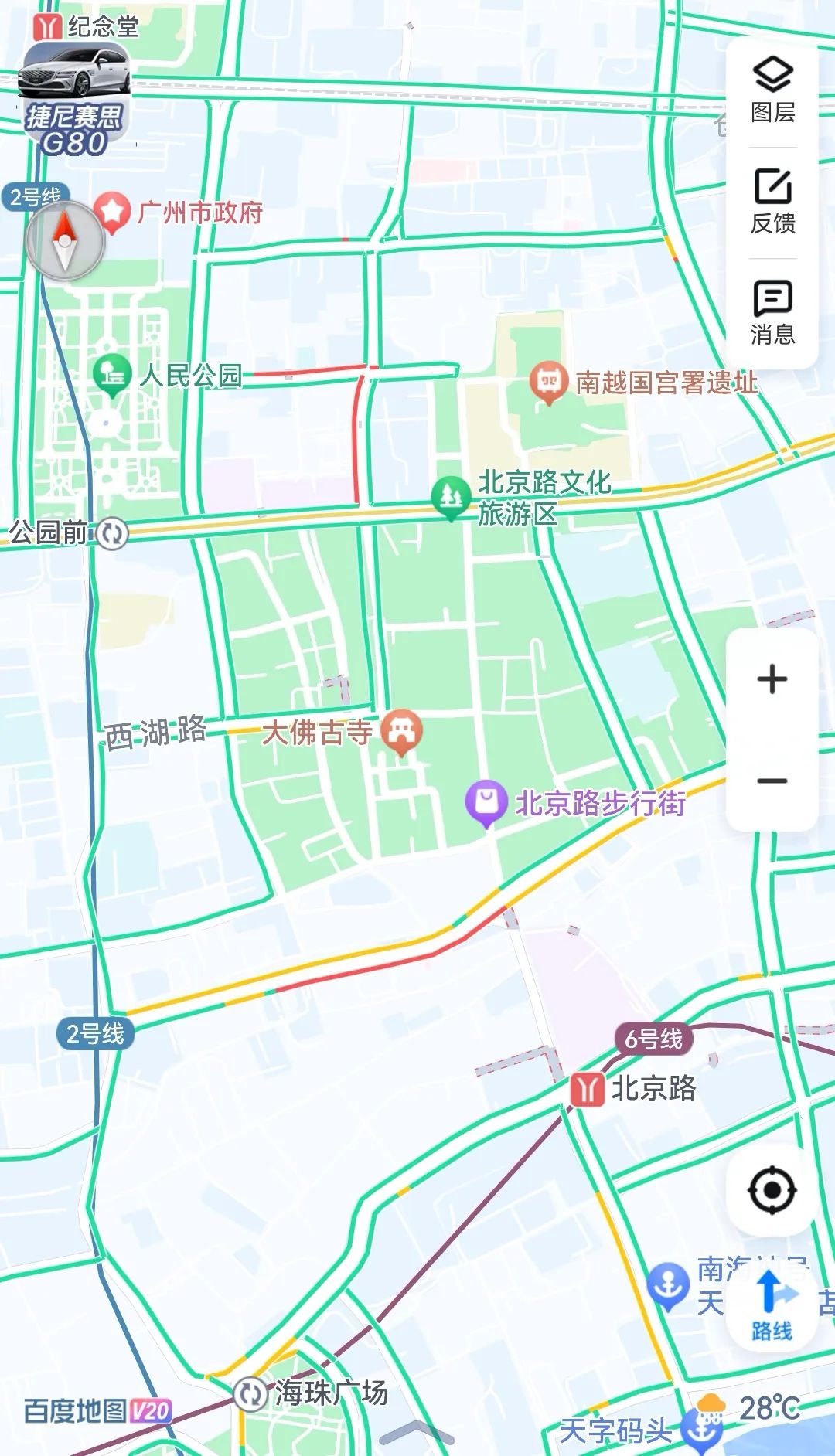Open the 图层 map layers panel
835x1456 pixels.
772,90
